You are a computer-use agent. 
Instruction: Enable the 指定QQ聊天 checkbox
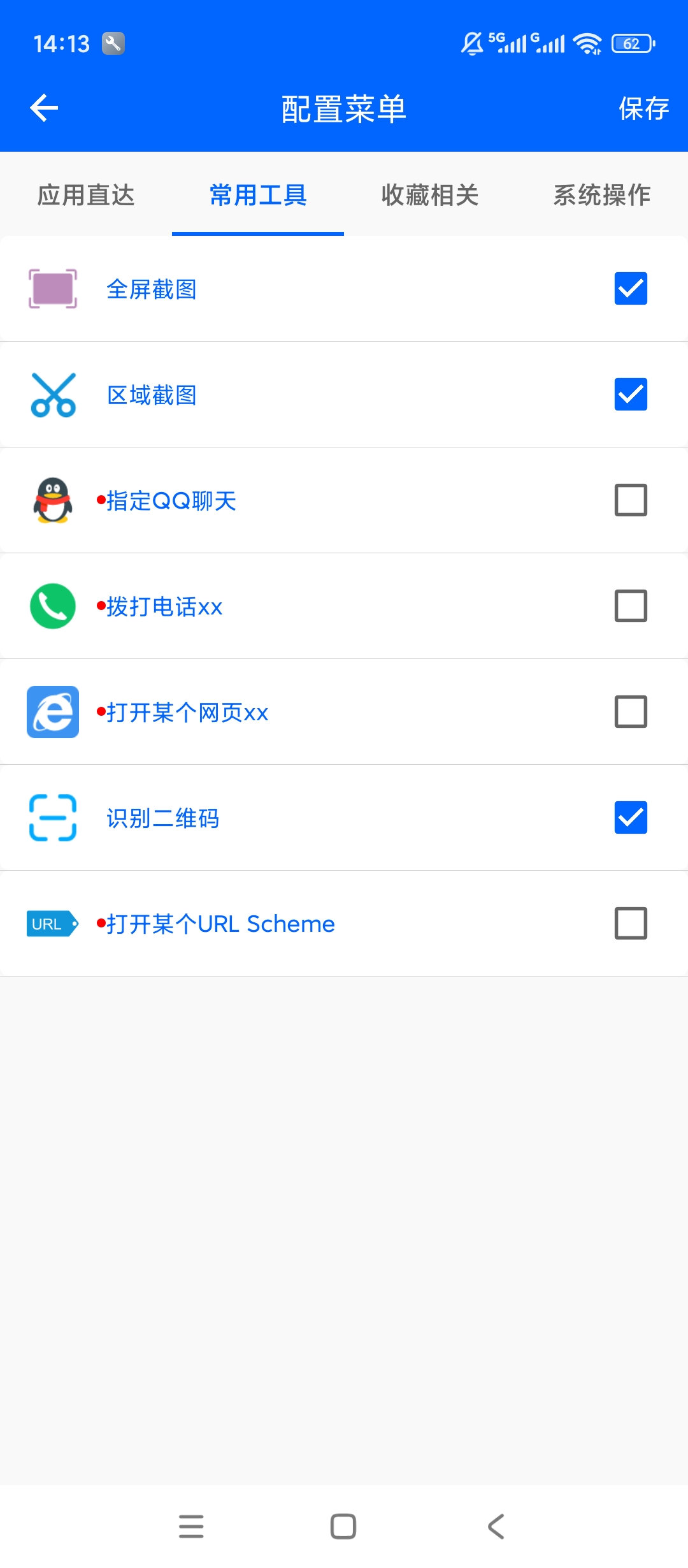(631, 500)
